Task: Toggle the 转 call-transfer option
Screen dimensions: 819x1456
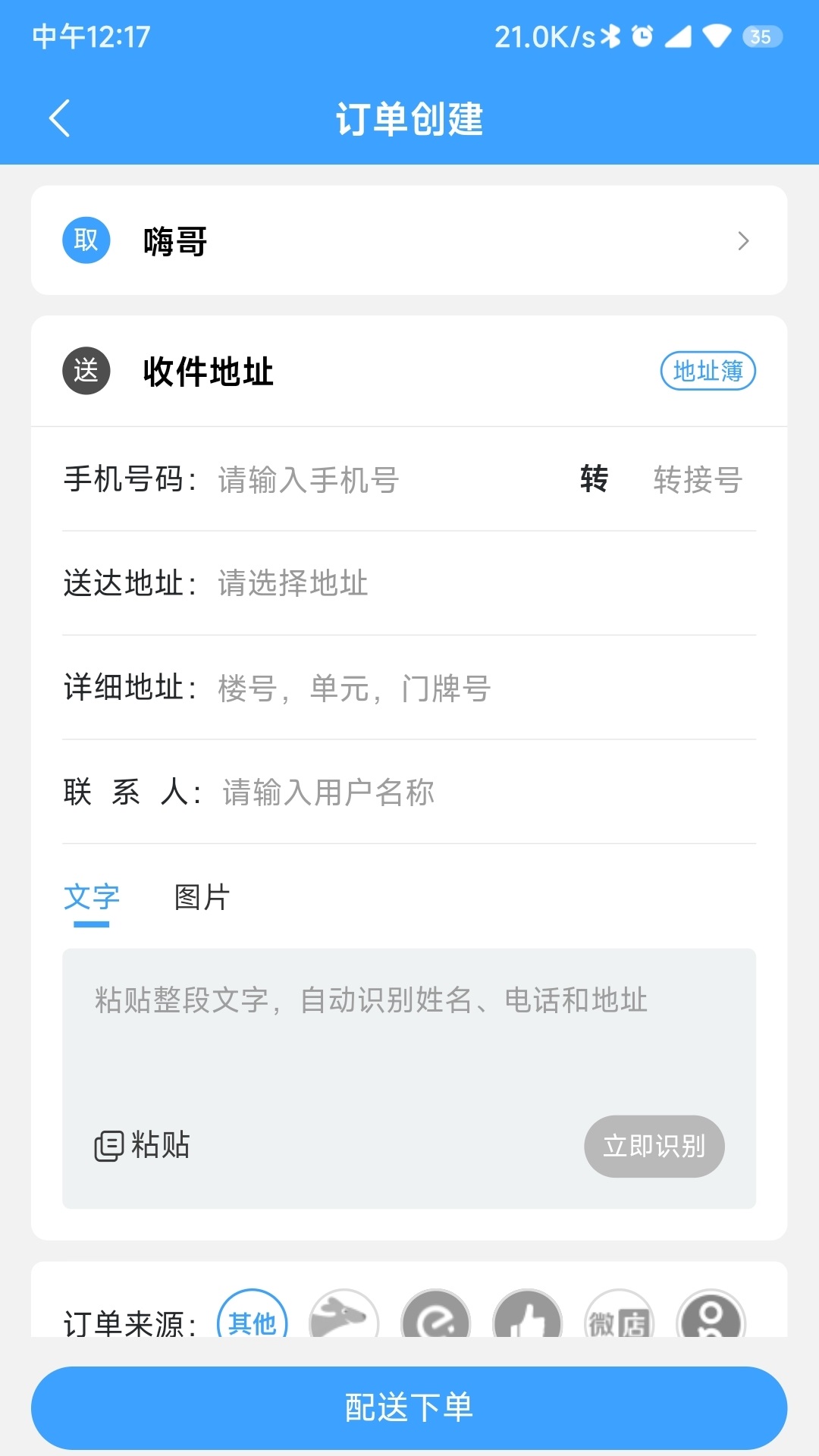Action: [x=592, y=480]
